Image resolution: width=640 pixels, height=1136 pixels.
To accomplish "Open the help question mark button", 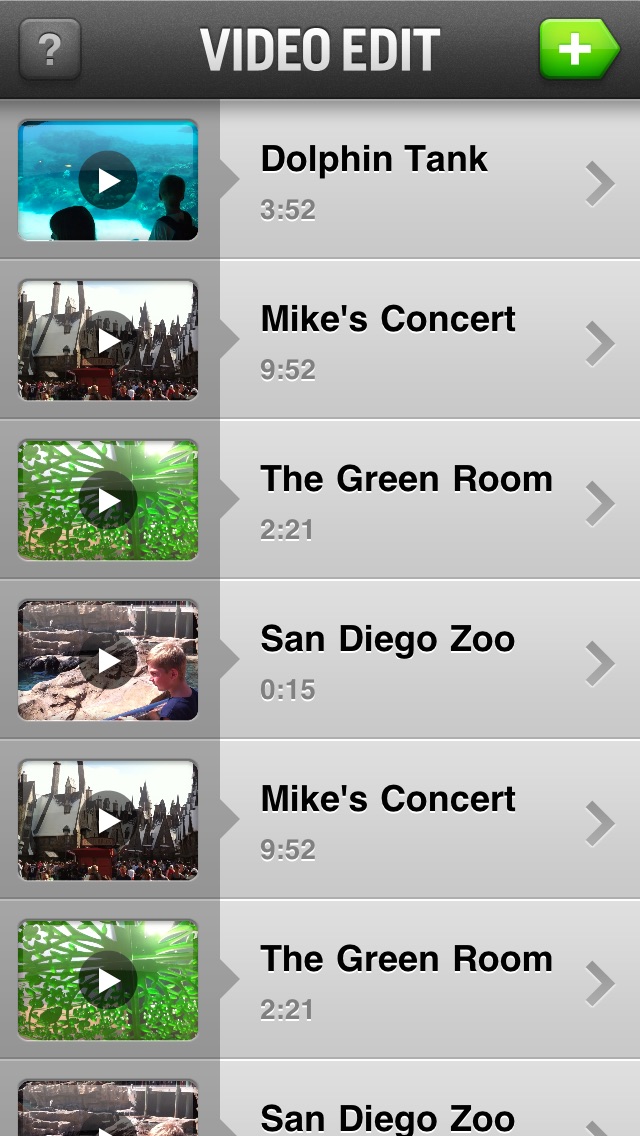I will [49, 49].
